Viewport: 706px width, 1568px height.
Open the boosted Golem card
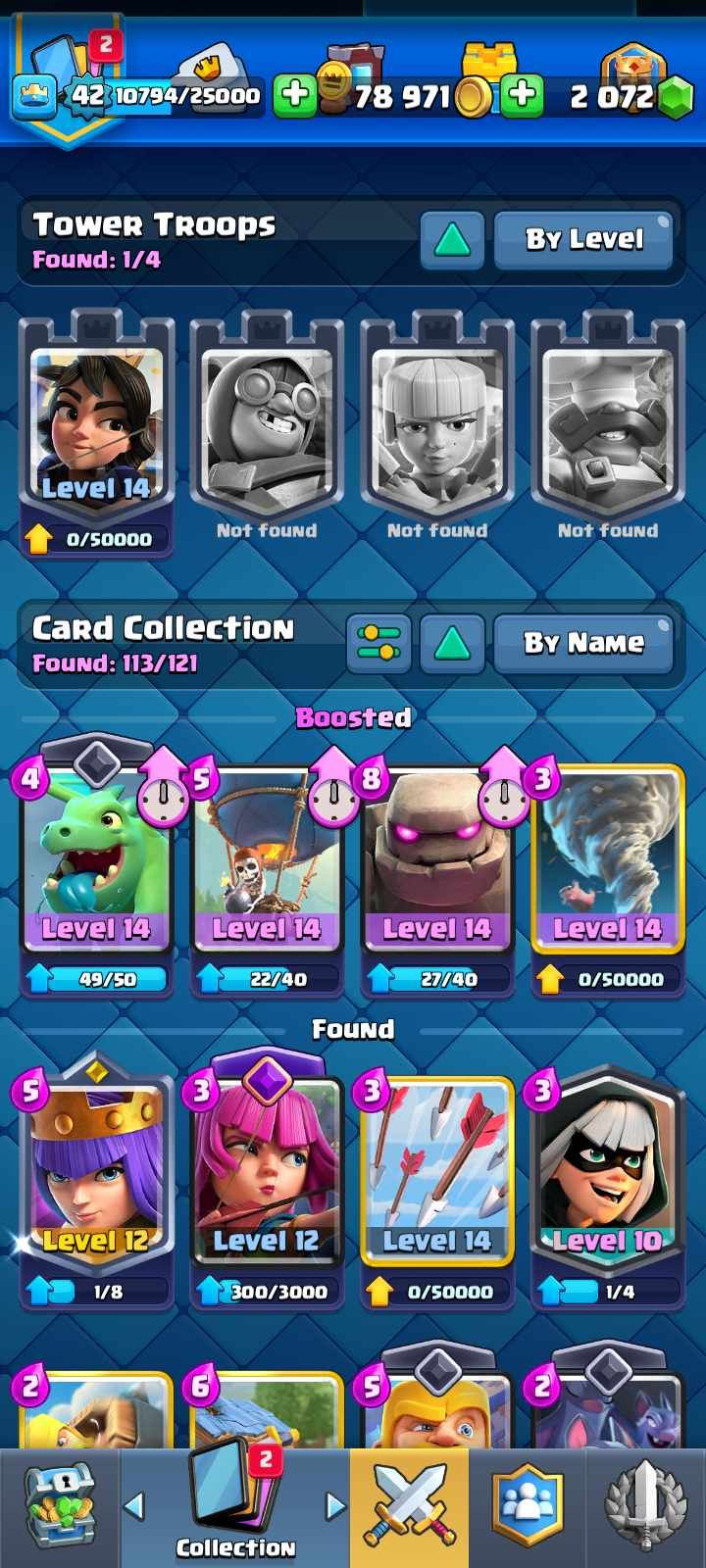click(x=436, y=862)
